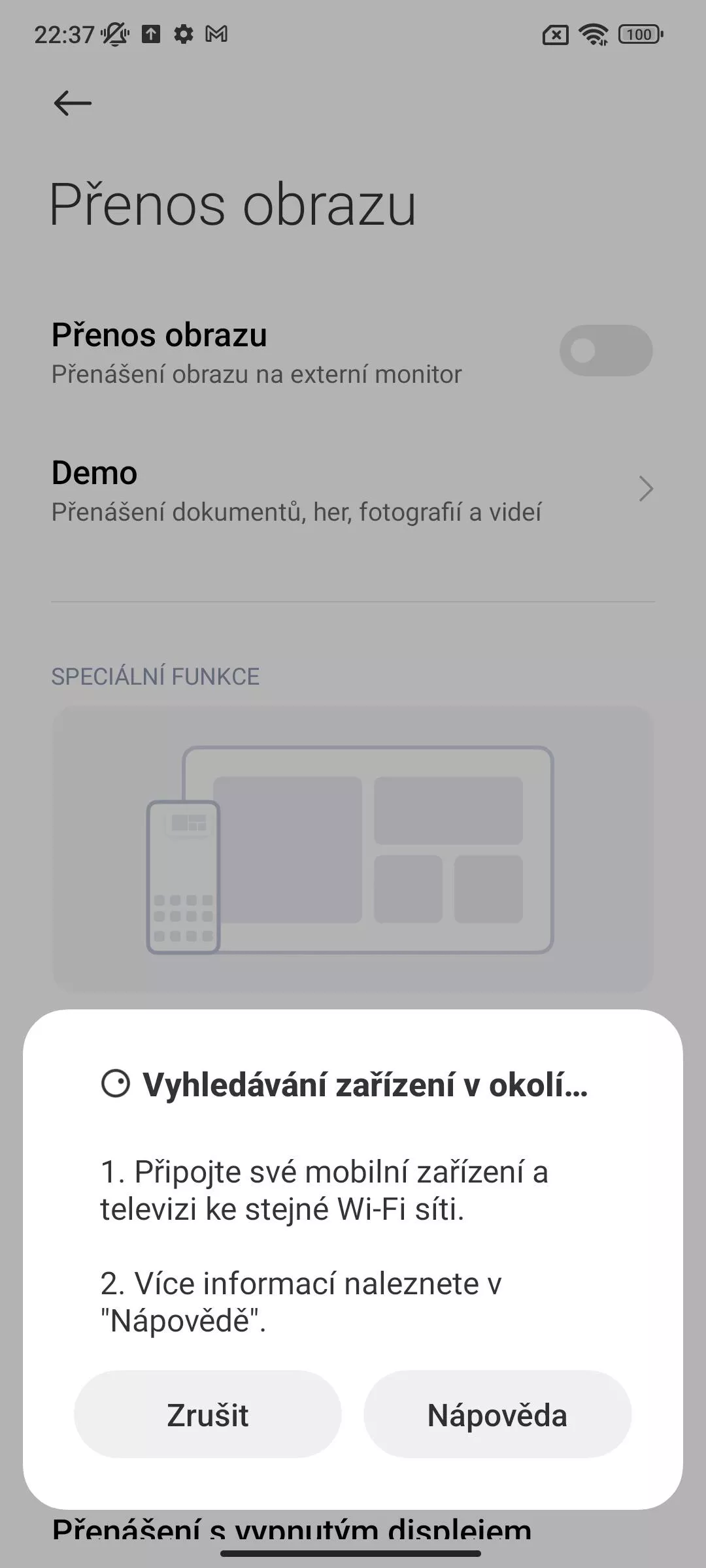Open the Demo row
The image size is (706, 1568).
click(353, 491)
